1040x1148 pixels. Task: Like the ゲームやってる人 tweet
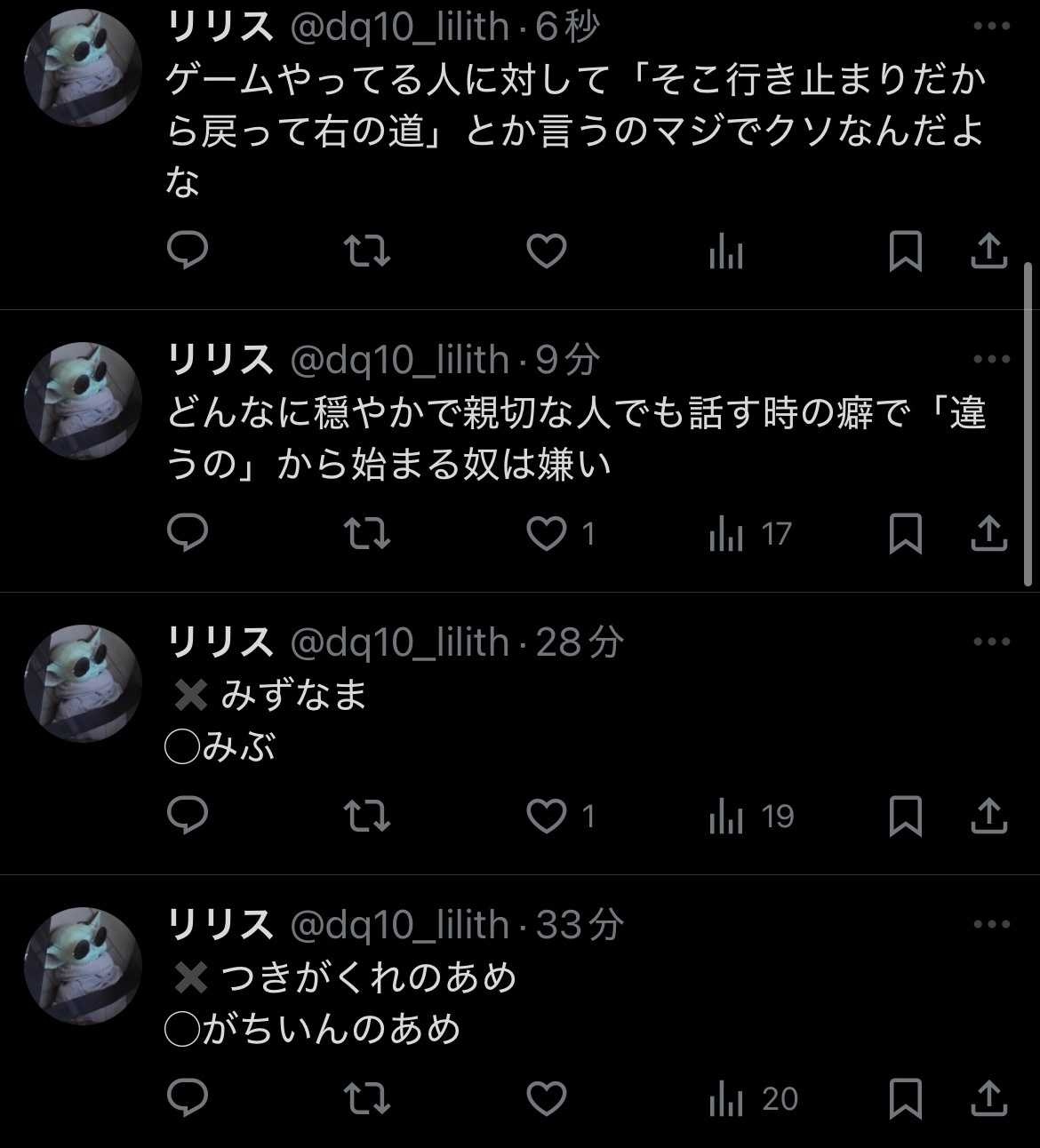(547, 251)
